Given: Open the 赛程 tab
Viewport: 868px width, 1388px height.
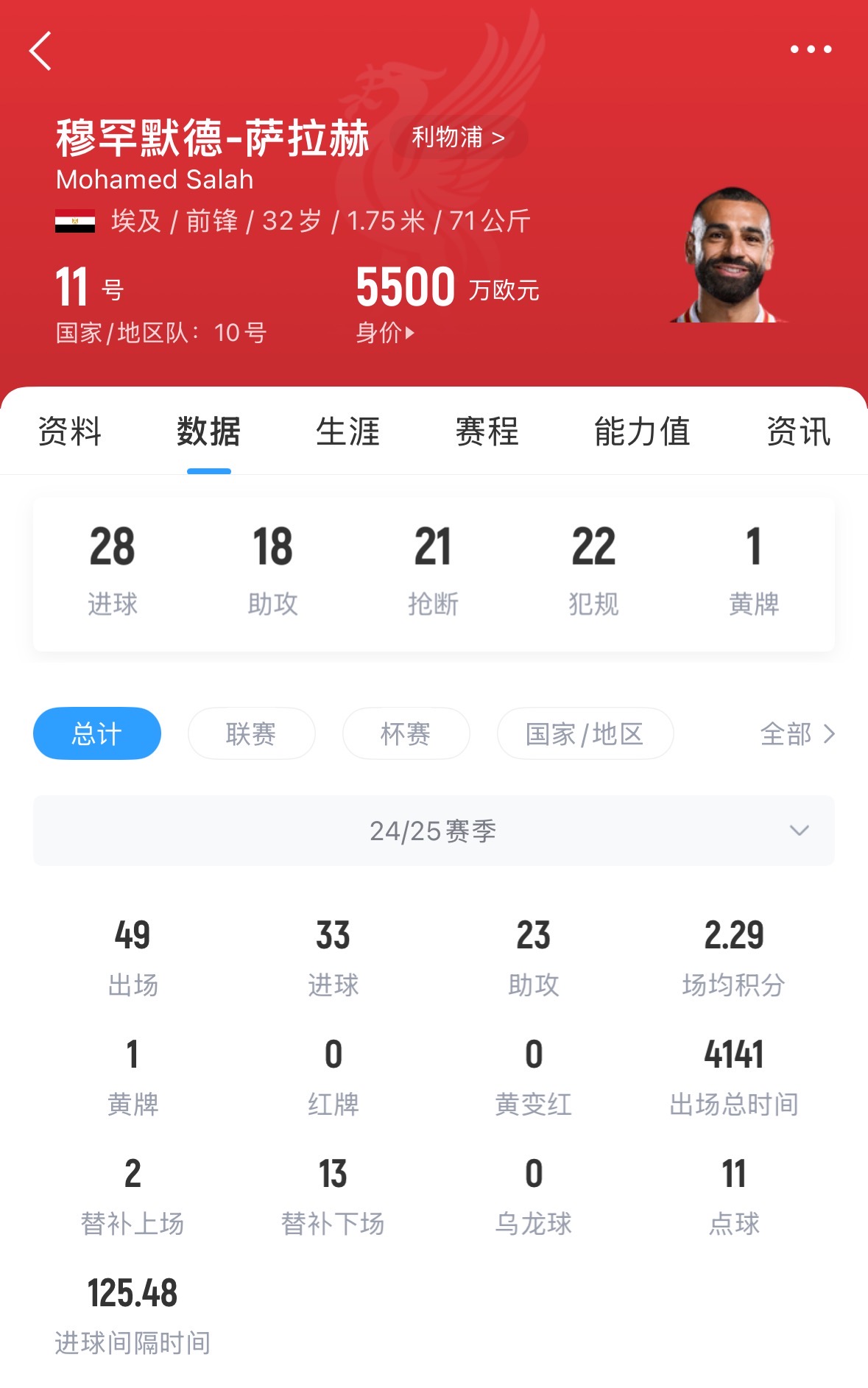Looking at the screenshot, I should pos(487,431).
